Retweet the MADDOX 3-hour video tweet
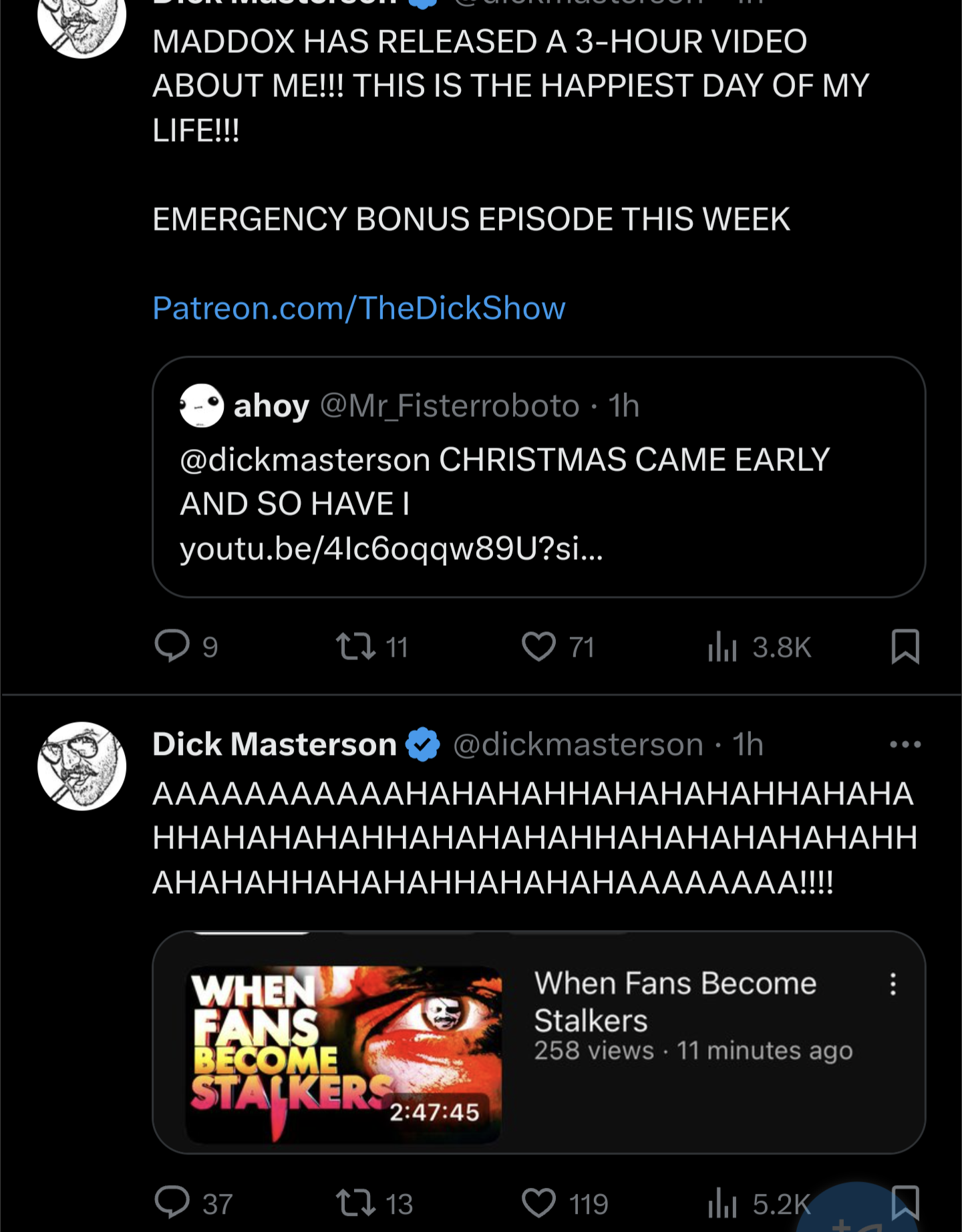Screen dimensions: 962x1232 pos(356,646)
